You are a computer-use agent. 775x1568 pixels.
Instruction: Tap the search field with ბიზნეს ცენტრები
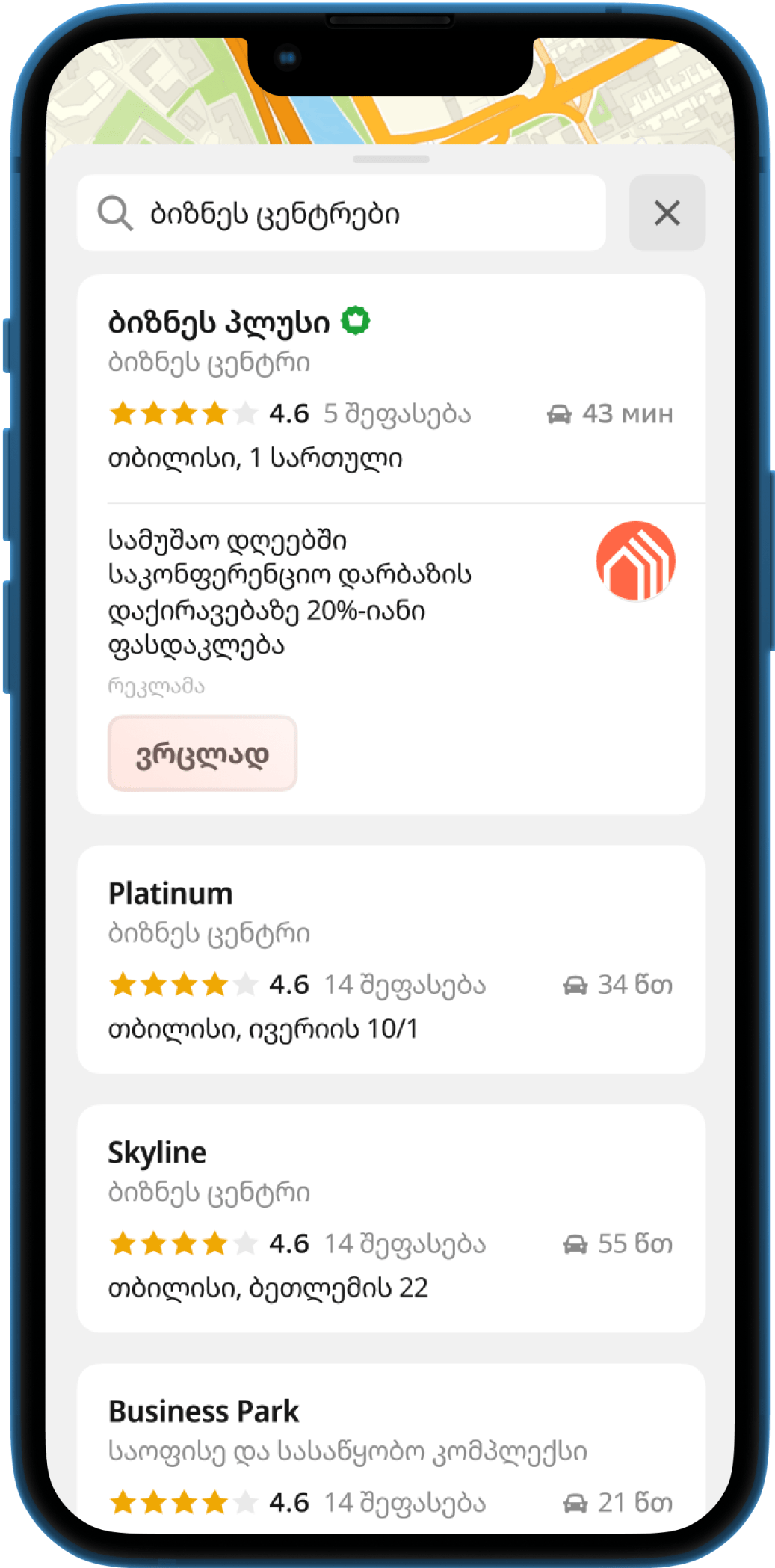point(341,214)
